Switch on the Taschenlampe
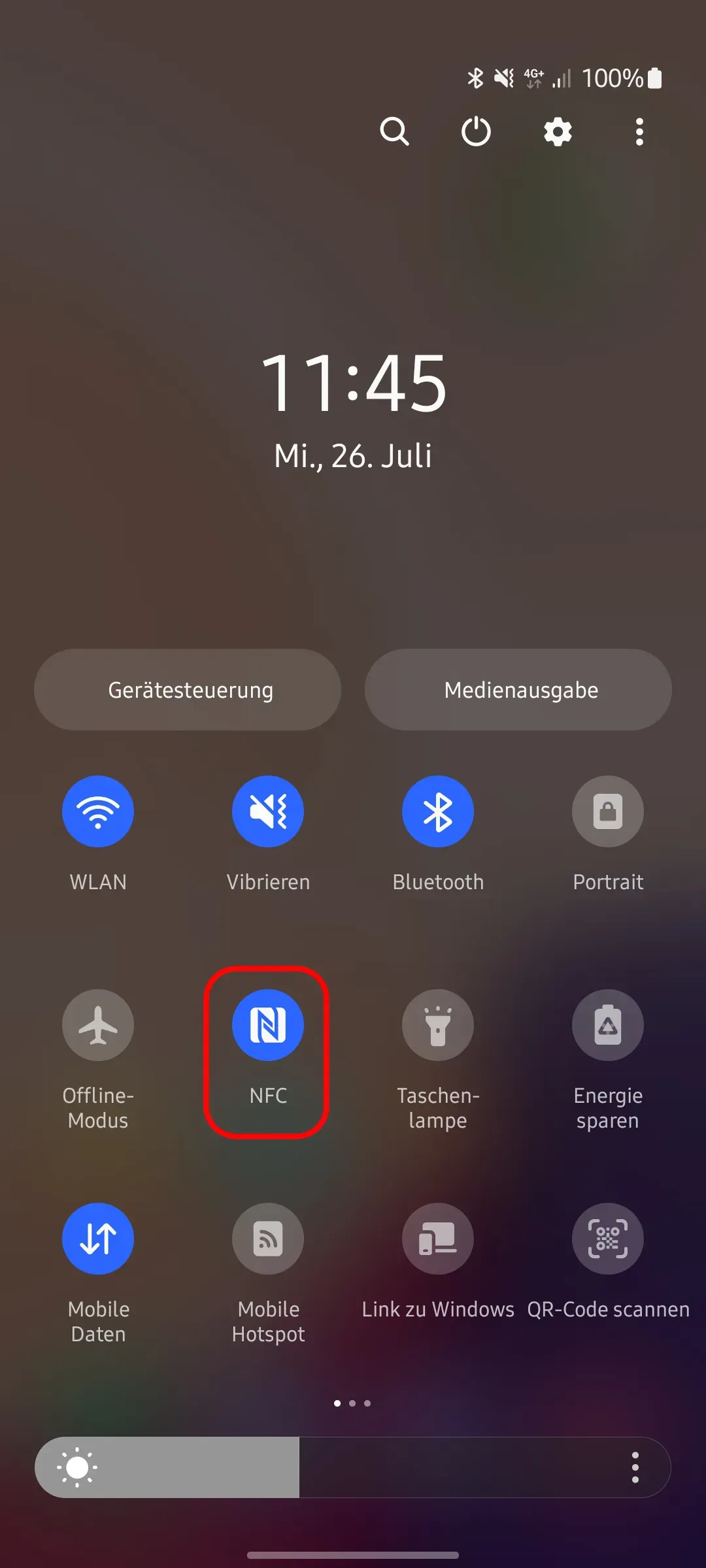 coord(438,1025)
